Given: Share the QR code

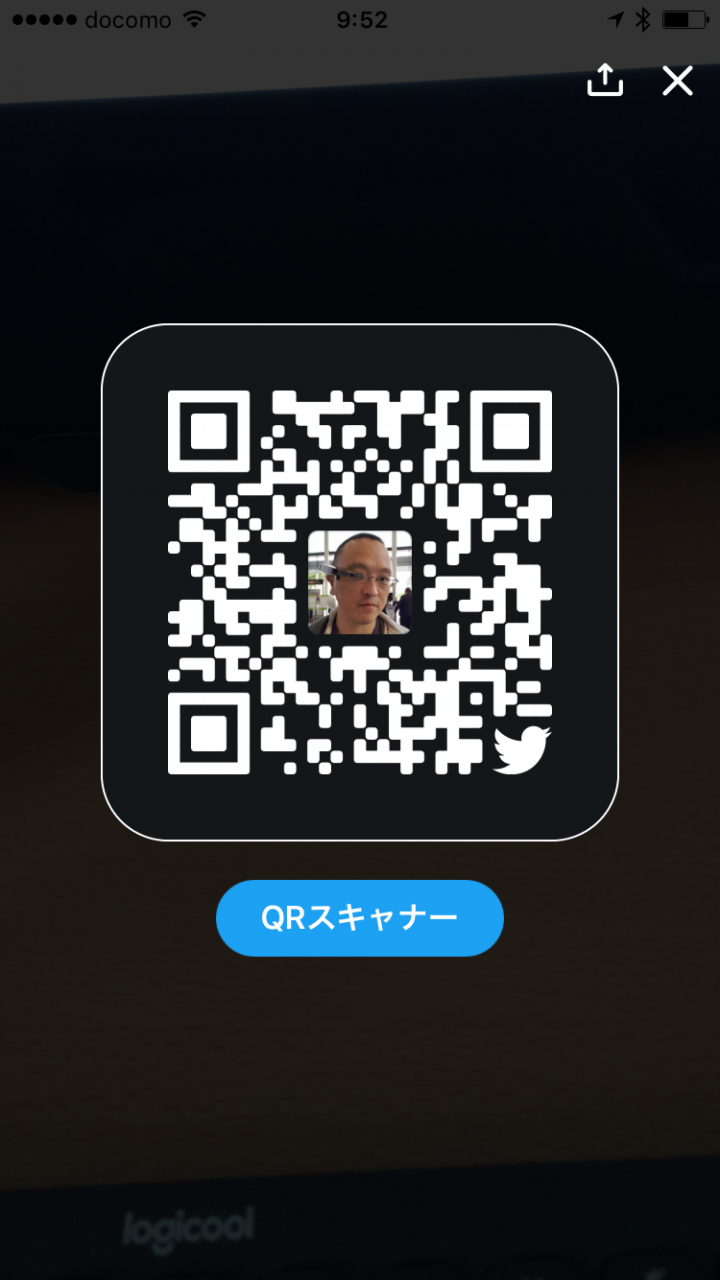Looking at the screenshot, I should [604, 80].
